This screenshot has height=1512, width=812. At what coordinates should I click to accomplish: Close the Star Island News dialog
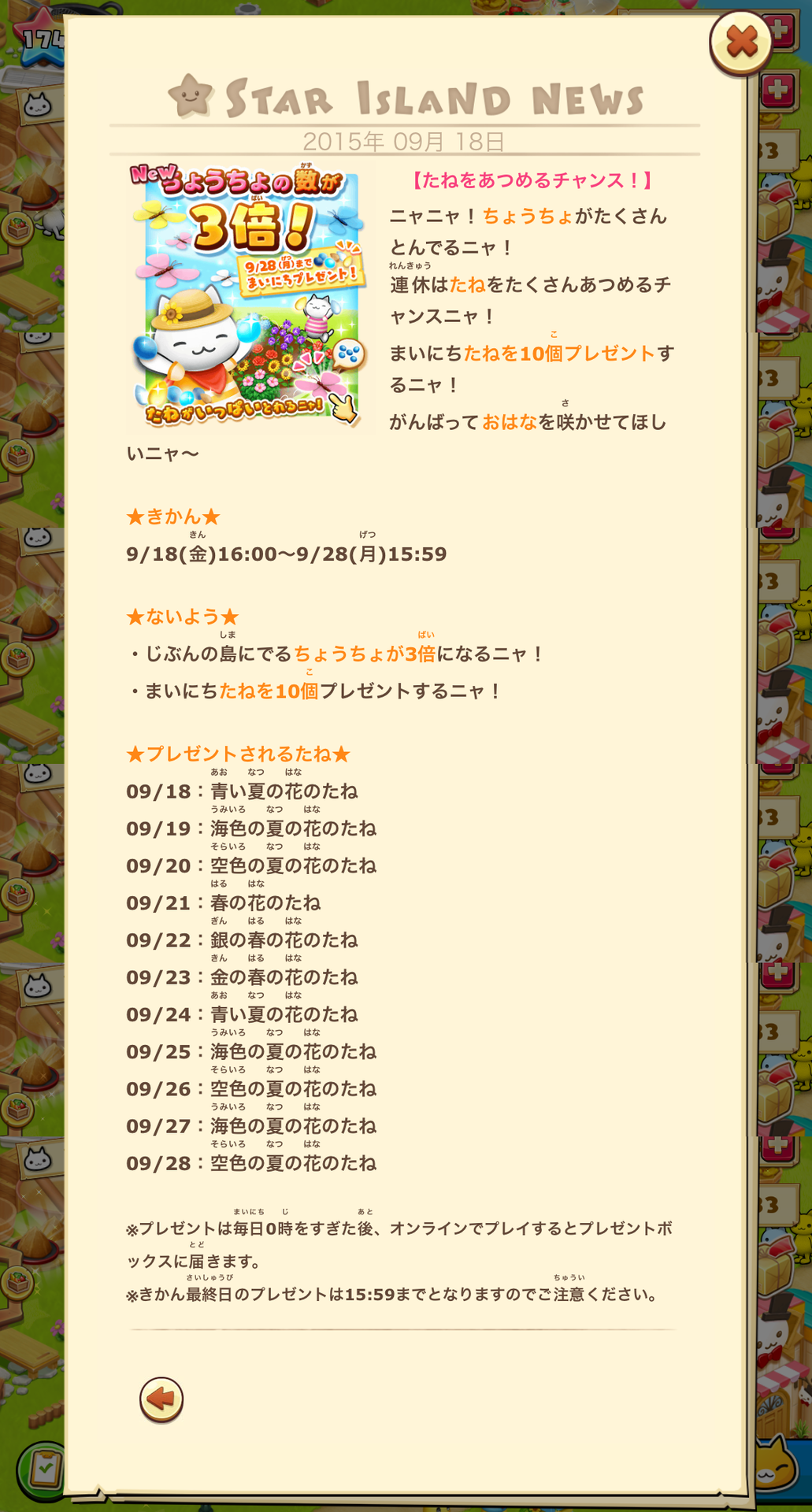pyautogui.click(x=741, y=43)
